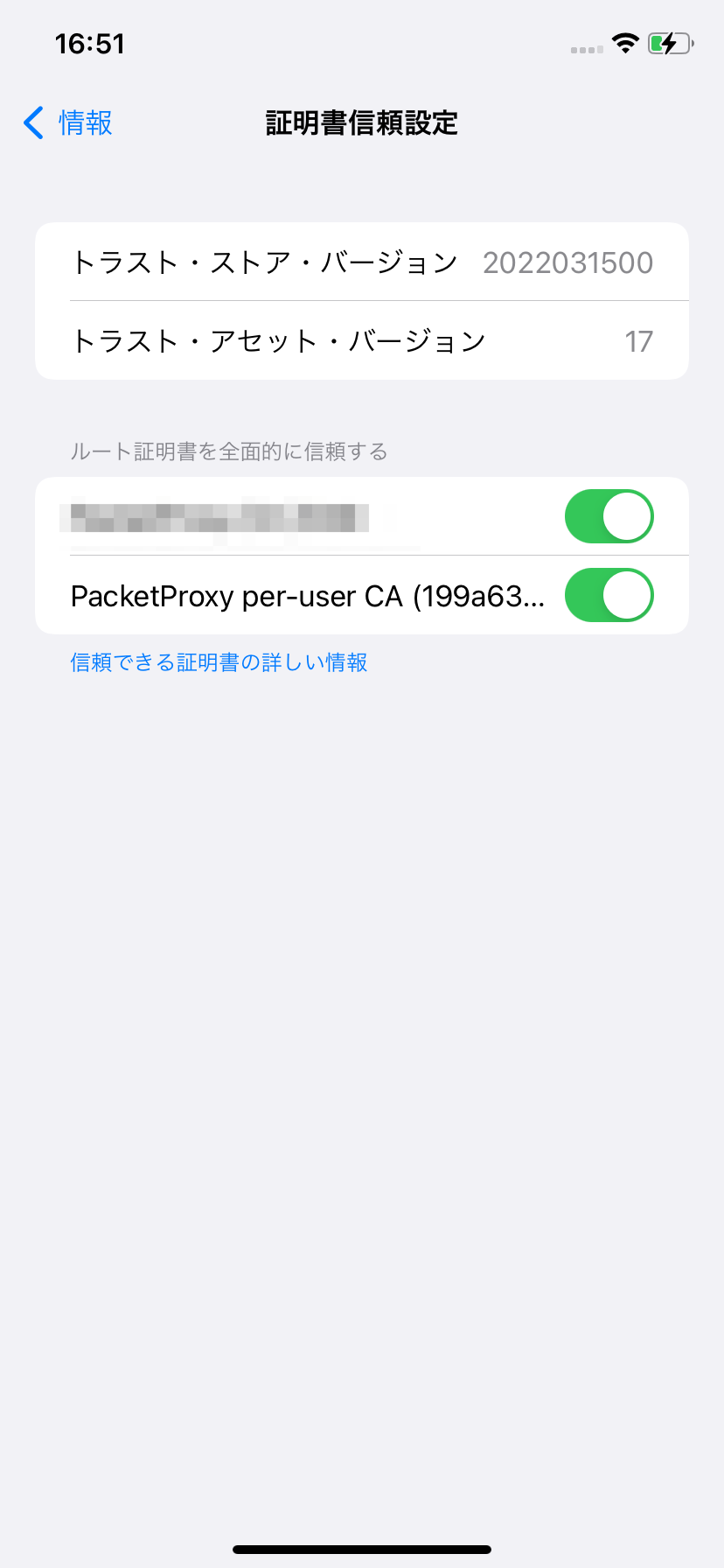Screen dimensions: 724x1568
Task: Disable trust for the pixelated root certificate
Action: tap(609, 516)
